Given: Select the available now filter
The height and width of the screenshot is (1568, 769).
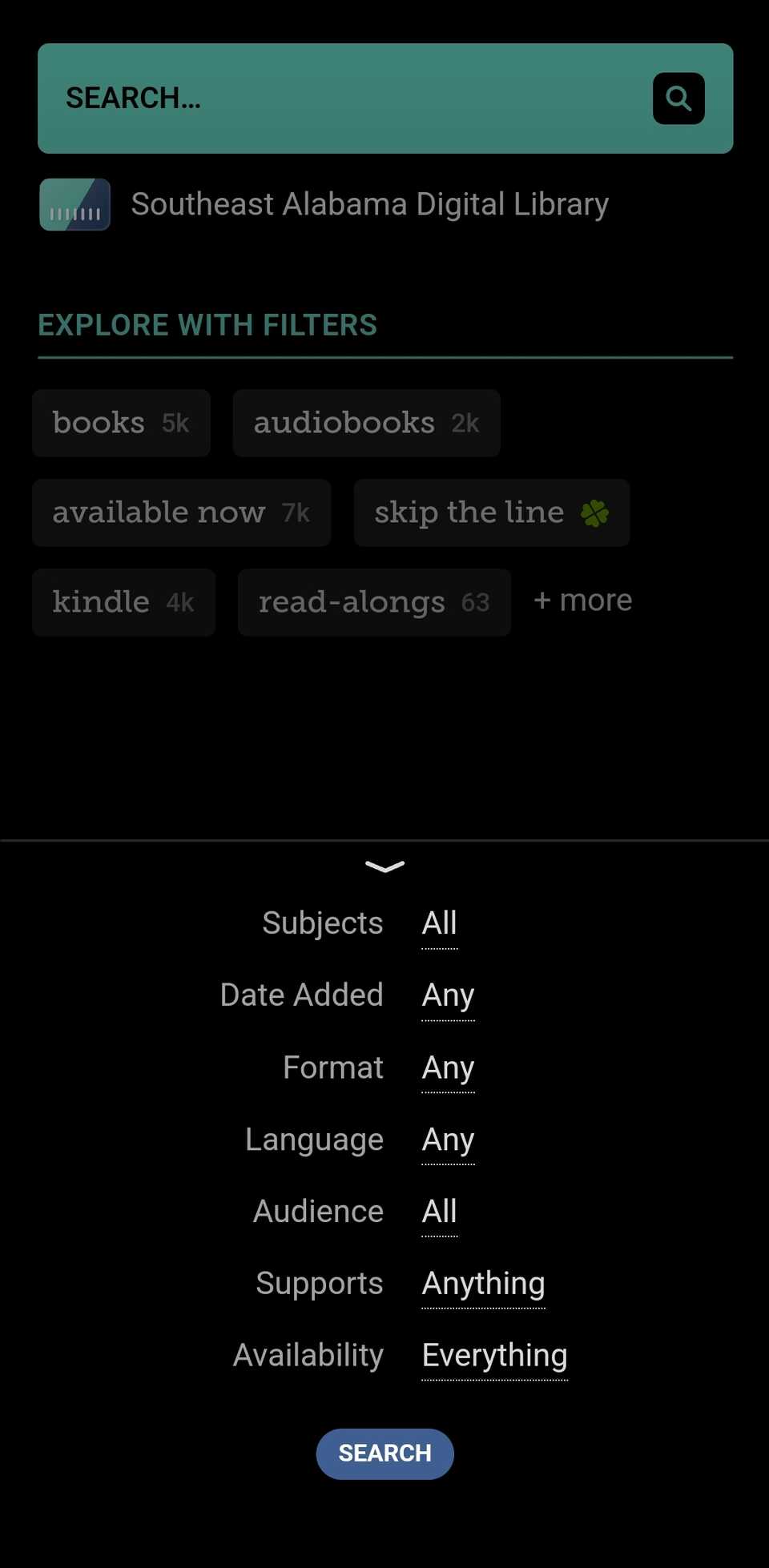Looking at the screenshot, I should pyautogui.click(x=181, y=513).
